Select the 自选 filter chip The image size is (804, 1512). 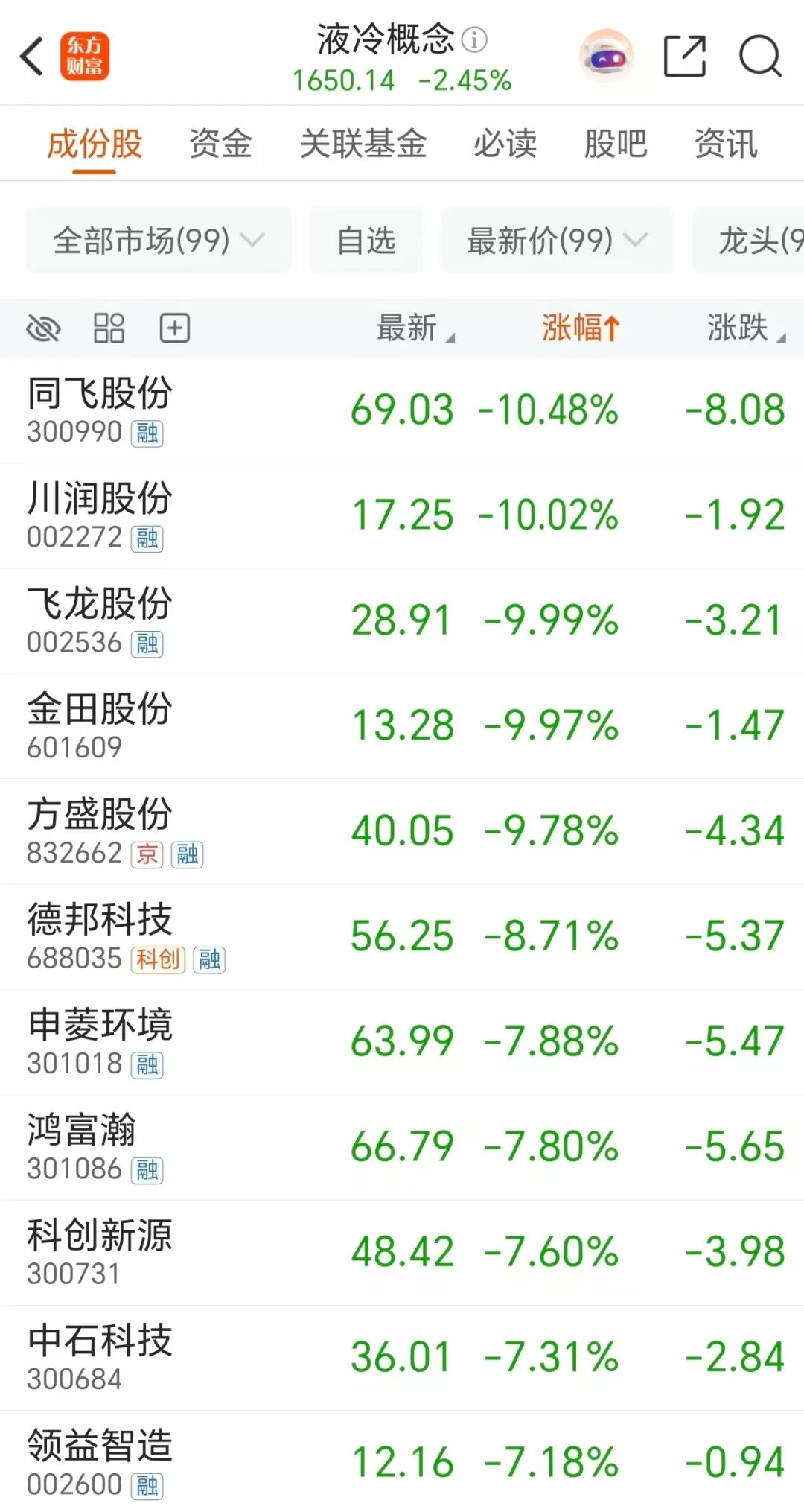[x=366, y=241]
